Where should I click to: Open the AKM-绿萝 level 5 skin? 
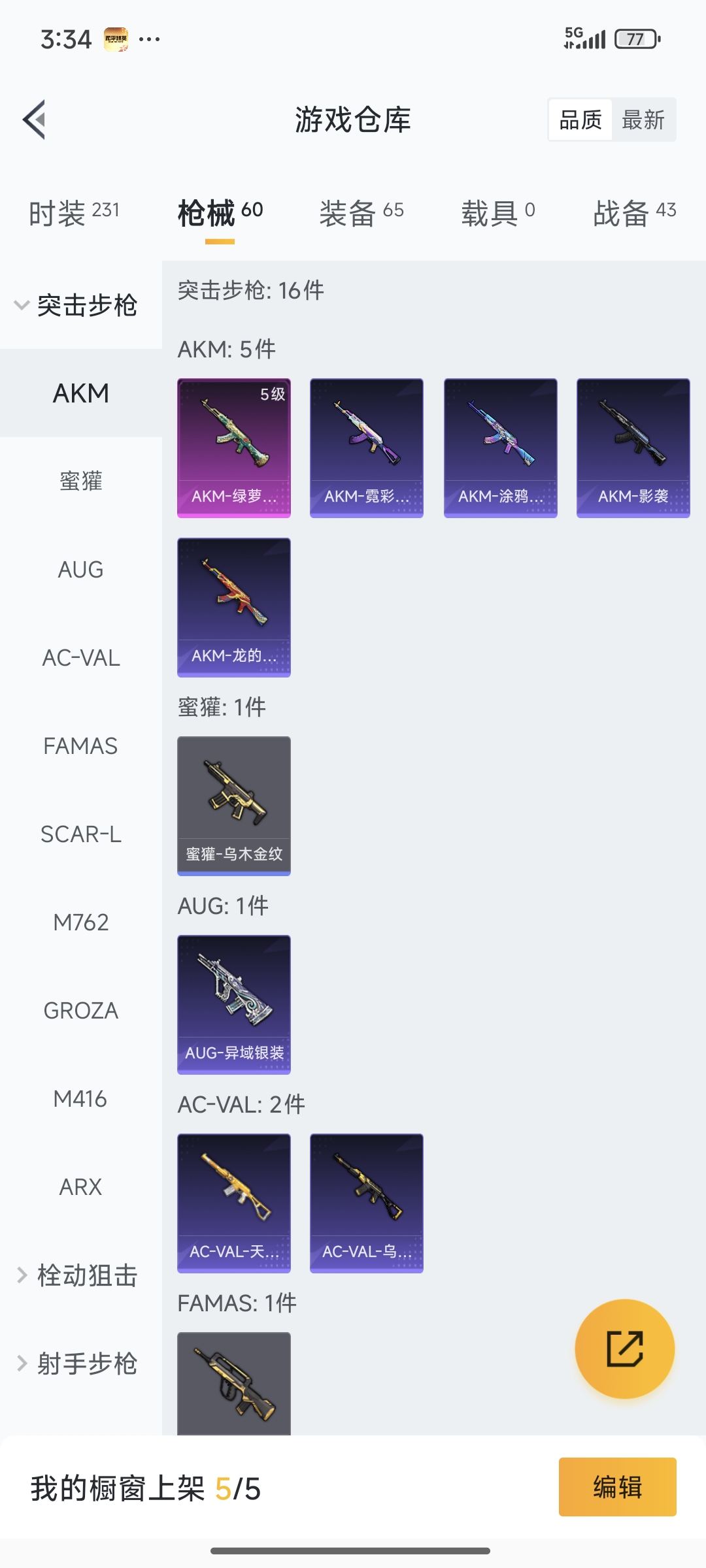point(234,448)
